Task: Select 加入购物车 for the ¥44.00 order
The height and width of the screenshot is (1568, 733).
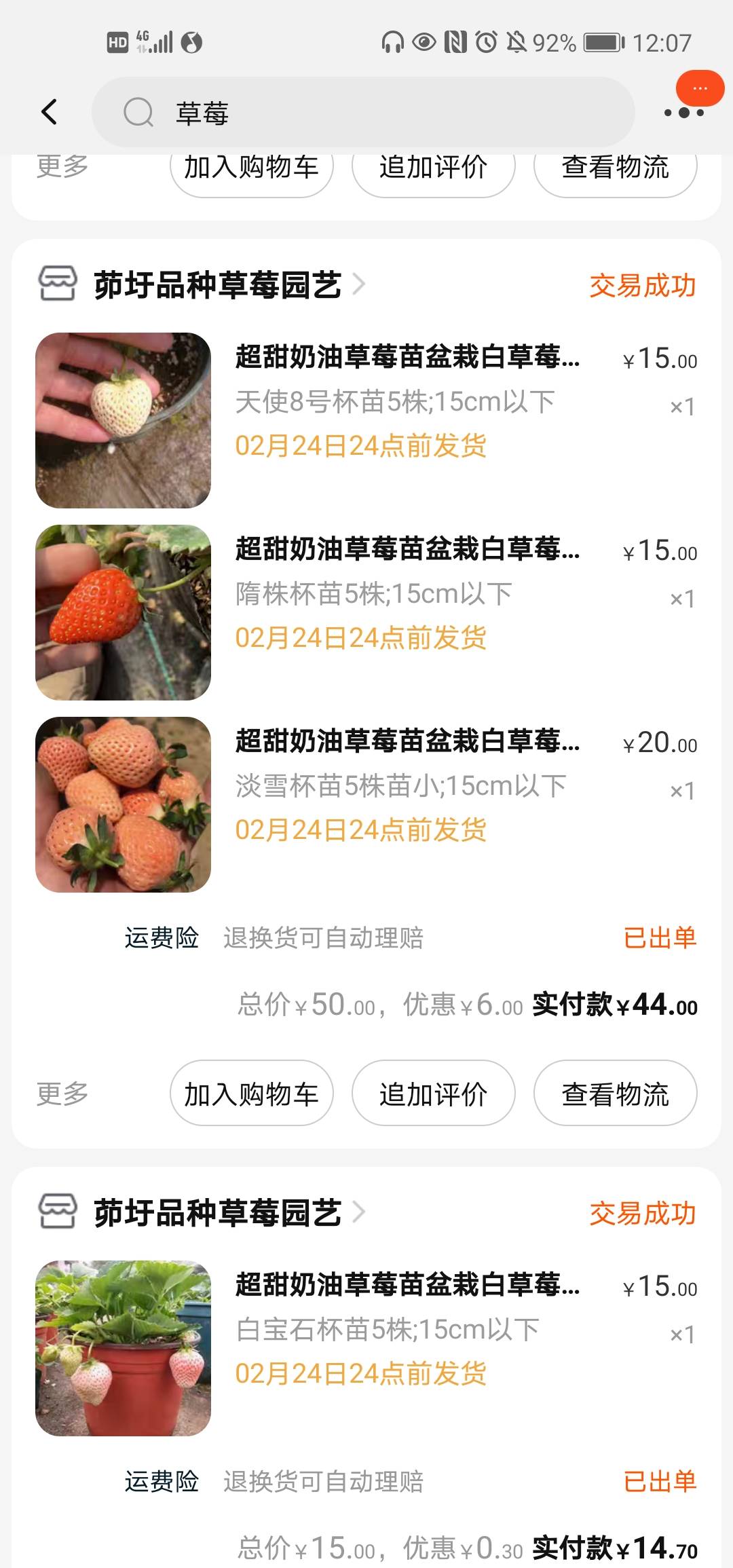Action: tap(251, 1094)
